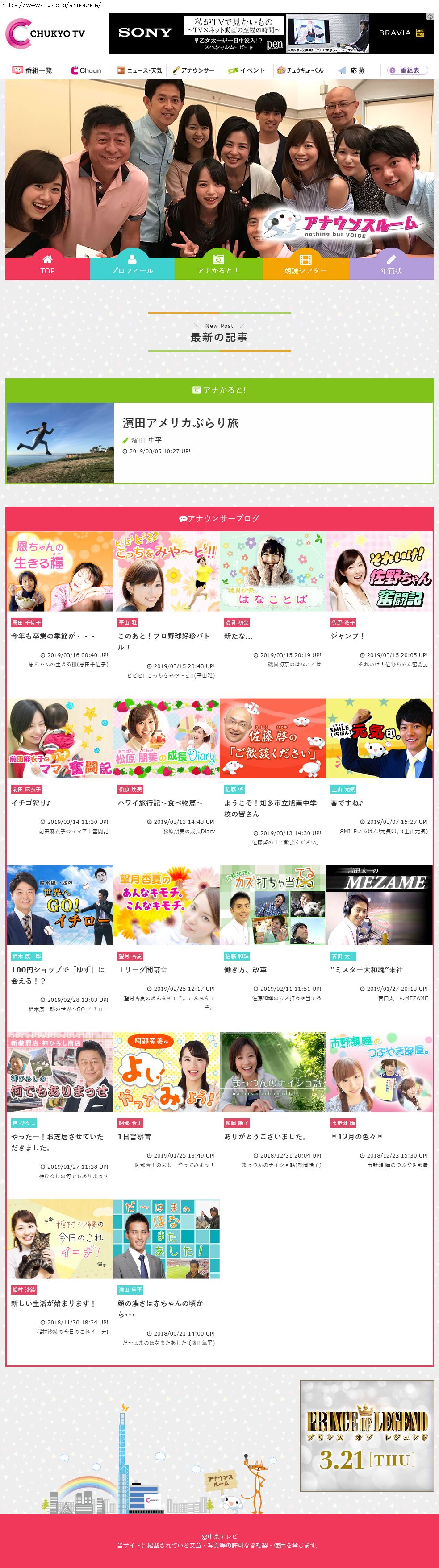Open blog post ハワイ旅行記〜食べ物篇〜
Viewport: 439px width, 1568px height.
coord(160,803)
